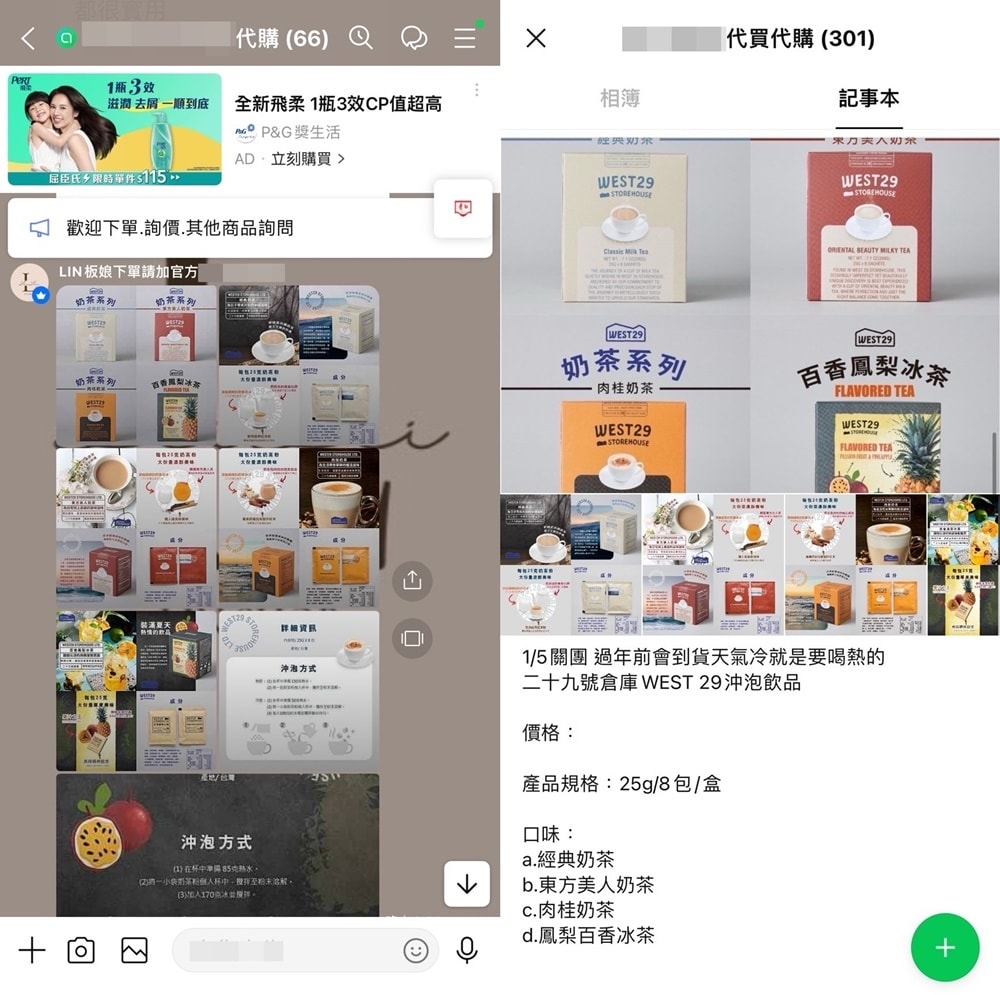Open the chat's hamburger menu
This screenshot has width=1000, height=995.
pyautogui.click(x=465, y=38)
